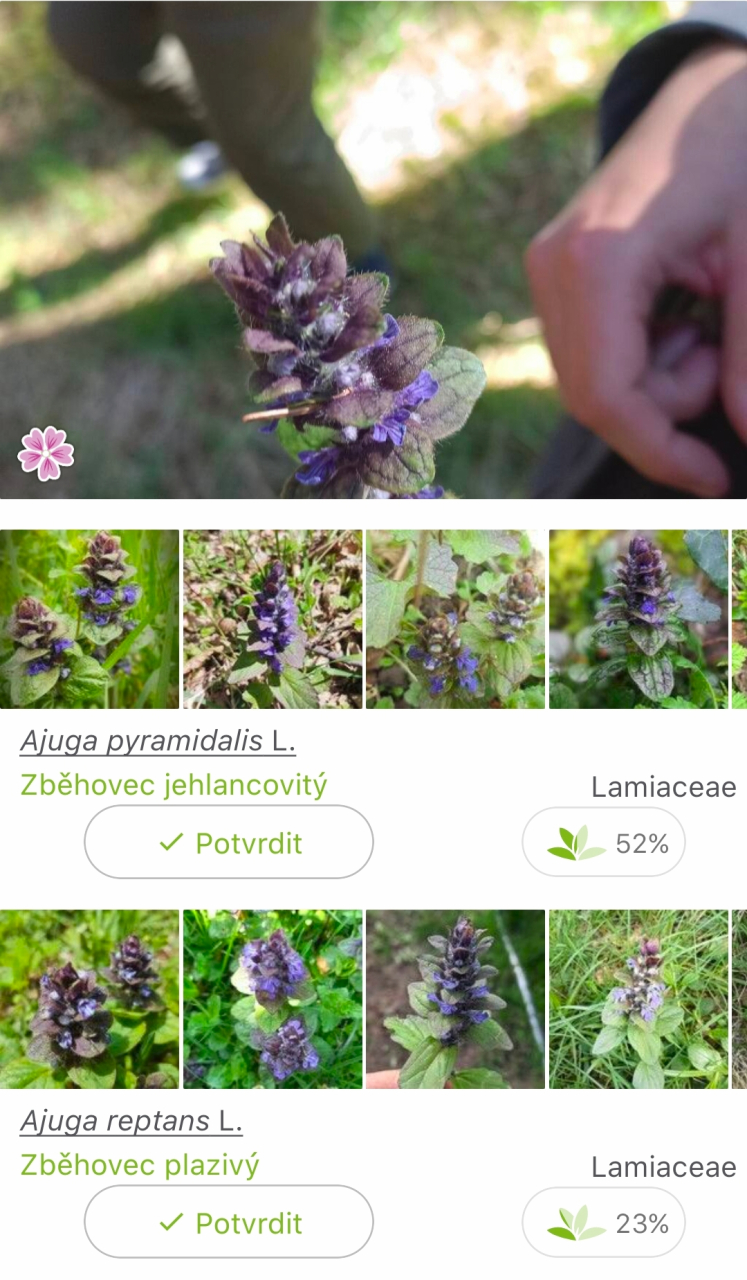Tap the pink flower organ icon
This screenshot has width=747, height=1280.
(x=46, y=453)
